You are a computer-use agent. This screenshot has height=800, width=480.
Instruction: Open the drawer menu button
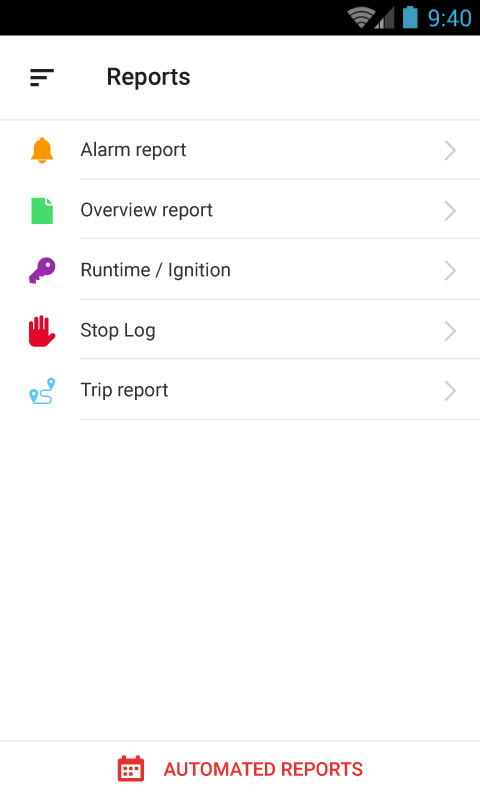coord(42,78)
